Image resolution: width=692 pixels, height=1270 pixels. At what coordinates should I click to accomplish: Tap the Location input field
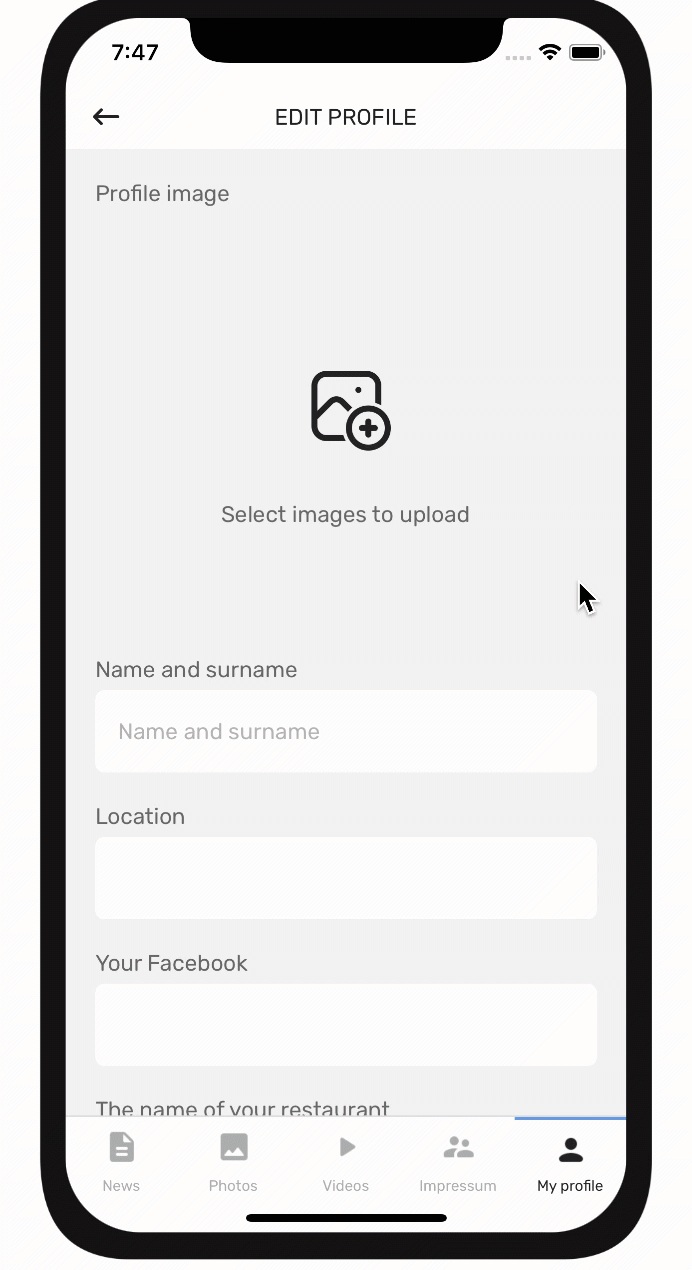click(346, 878)
